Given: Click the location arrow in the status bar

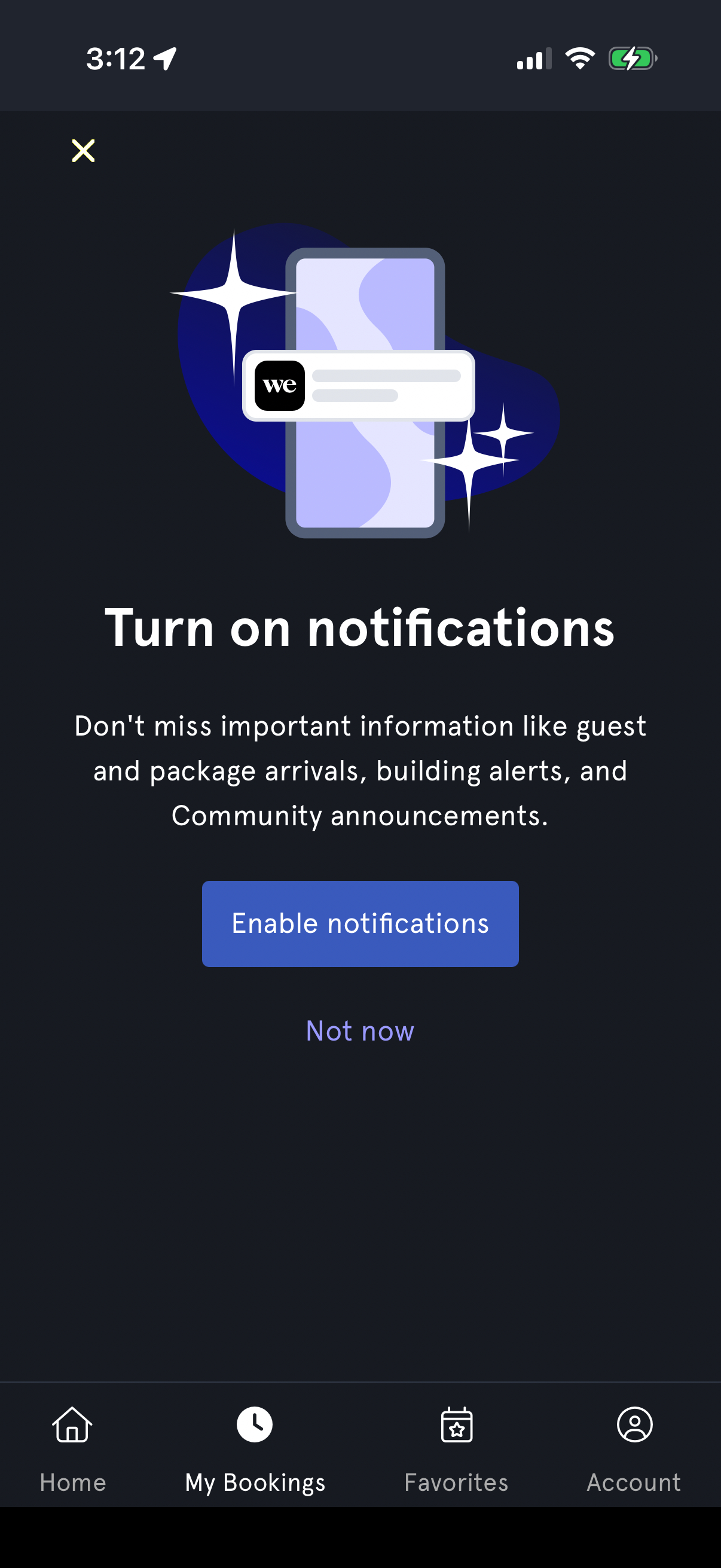Looking at the screenshot, I should (166, 58).
